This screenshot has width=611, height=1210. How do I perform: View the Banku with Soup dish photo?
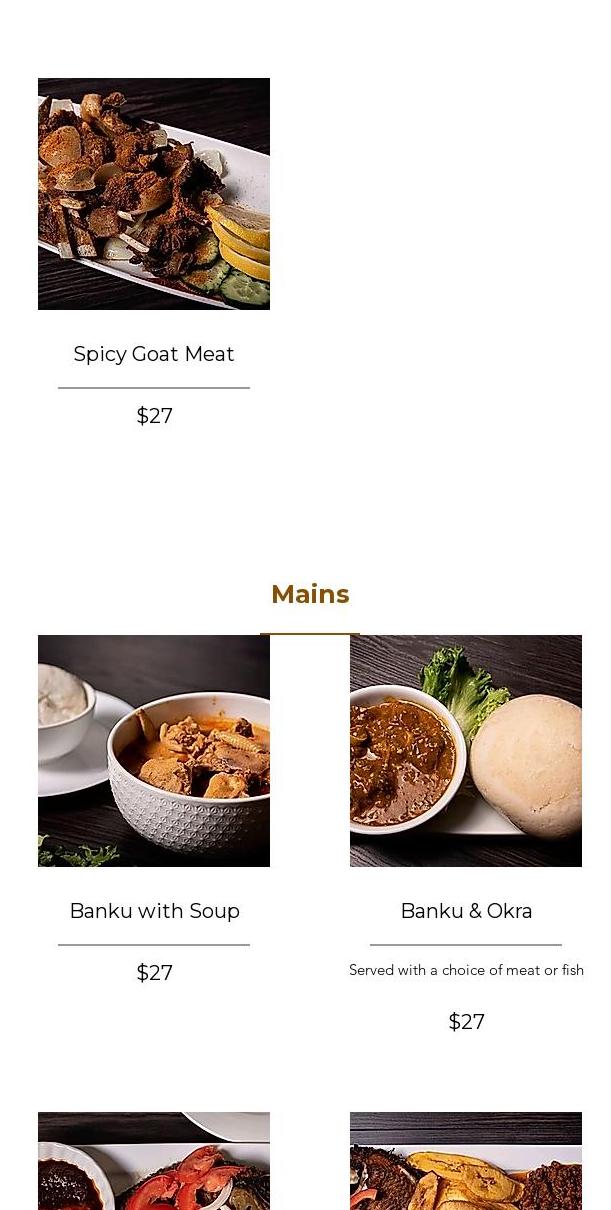point(154,751)
